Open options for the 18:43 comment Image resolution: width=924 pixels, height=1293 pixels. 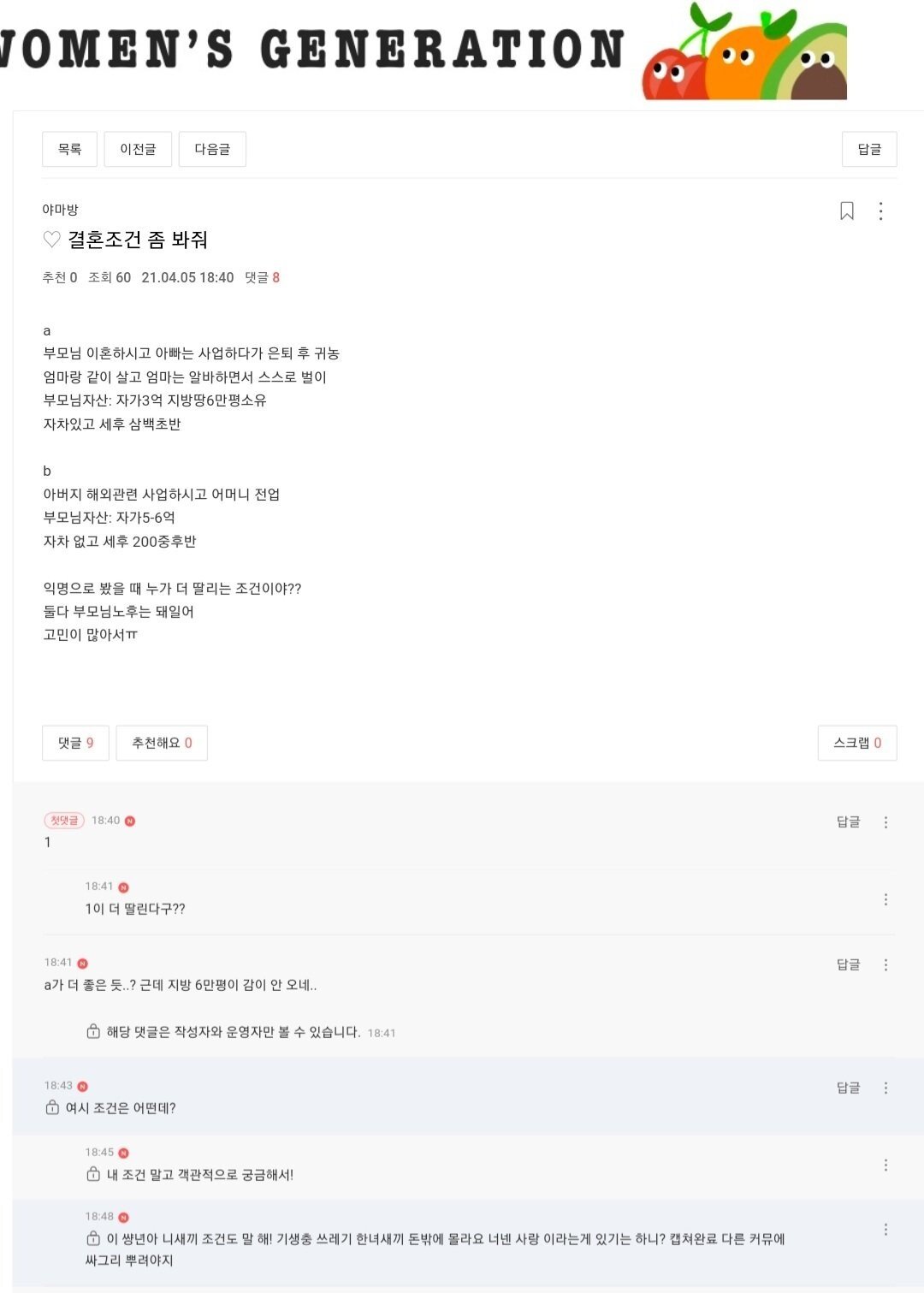pyautogui.click(x=885, y=1088)
